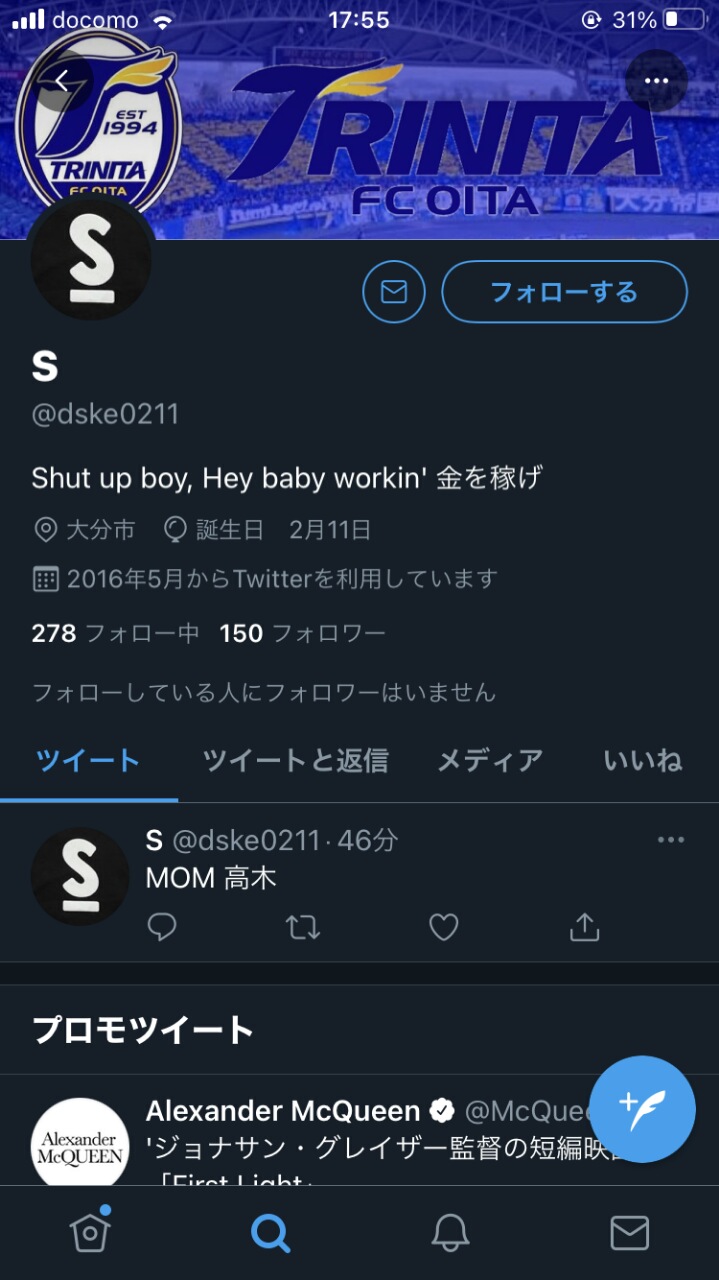The width and height of the screenshot is (719, 1280).
Task: Open the messages envelope tab
Action: pos(629,1233)
